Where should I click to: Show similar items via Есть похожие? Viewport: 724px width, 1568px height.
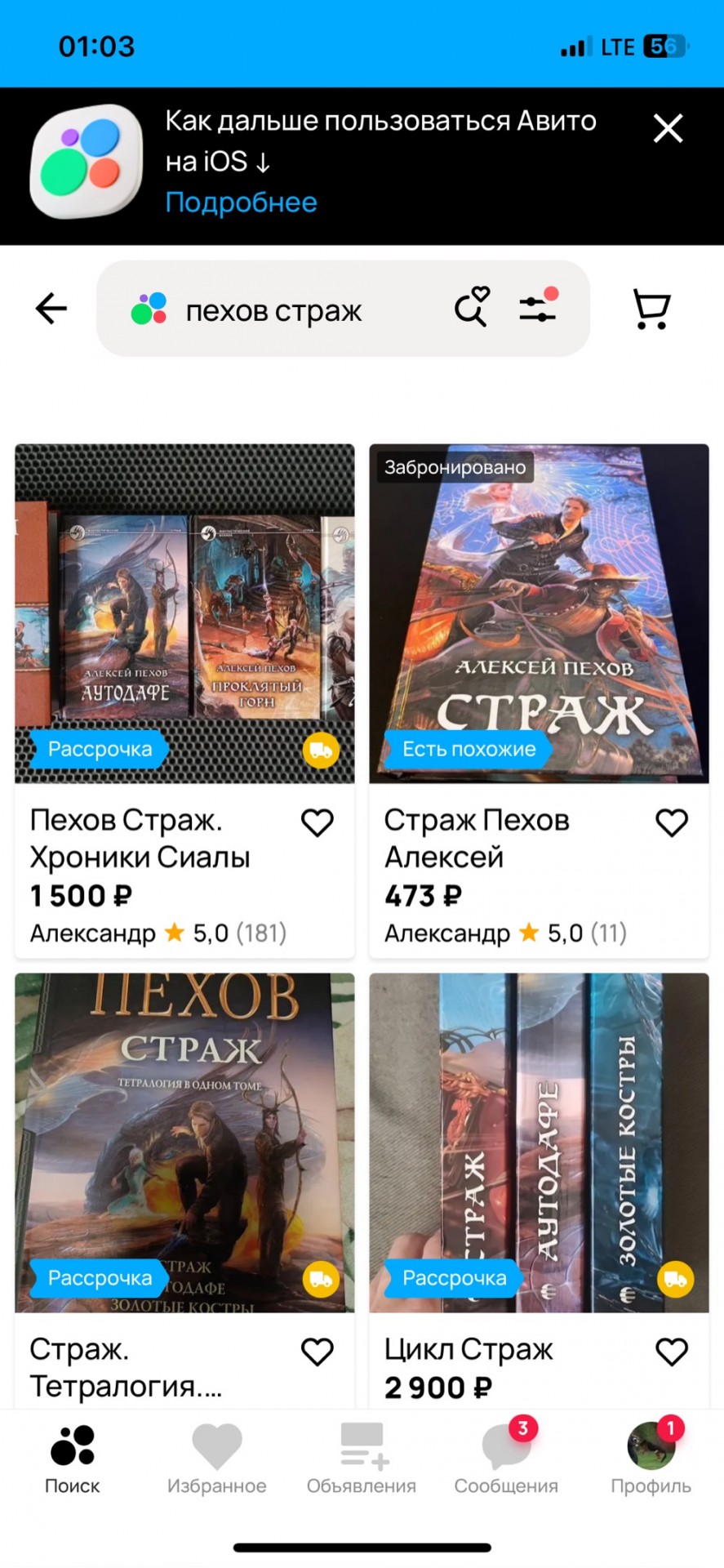click(x=469, y=749)
